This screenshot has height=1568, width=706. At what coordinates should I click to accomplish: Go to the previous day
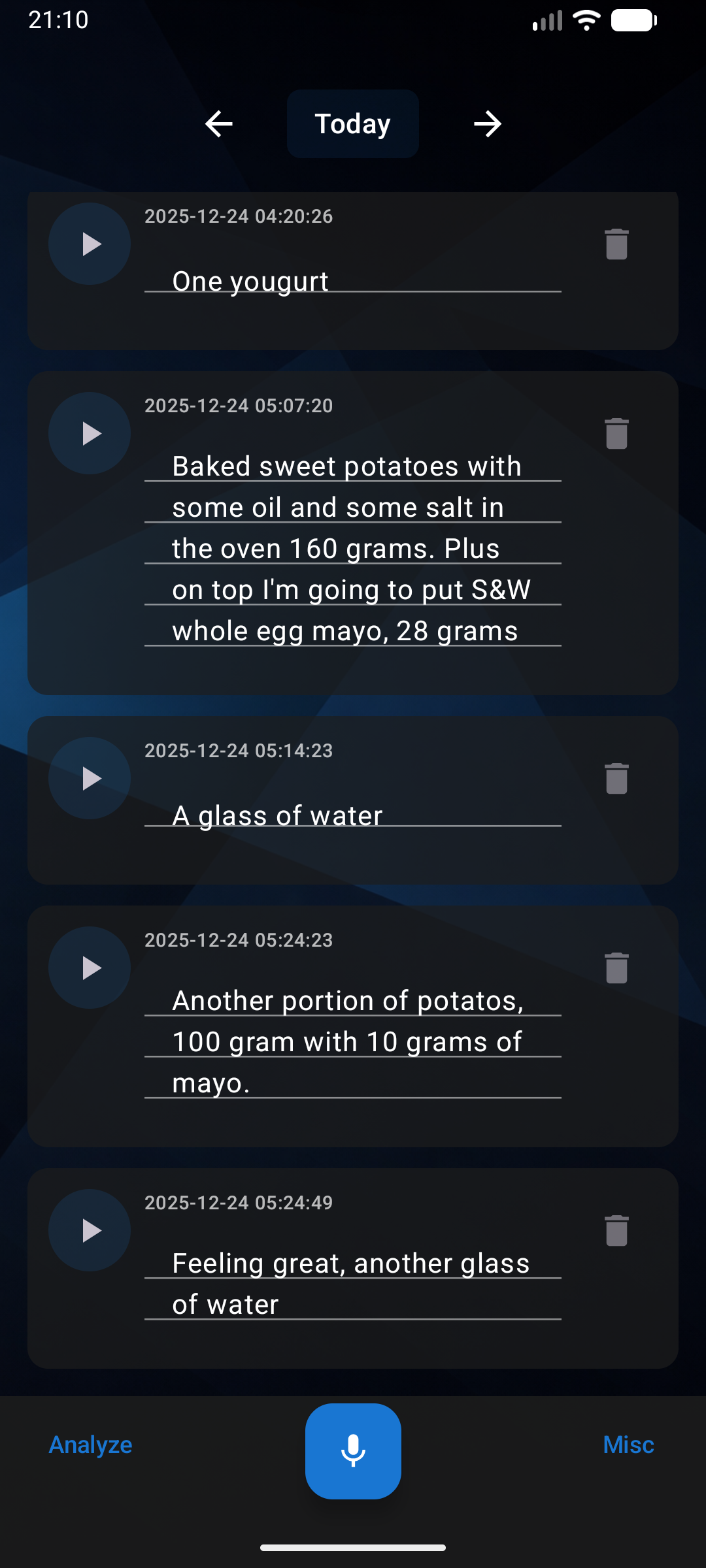tap(218, 123)
